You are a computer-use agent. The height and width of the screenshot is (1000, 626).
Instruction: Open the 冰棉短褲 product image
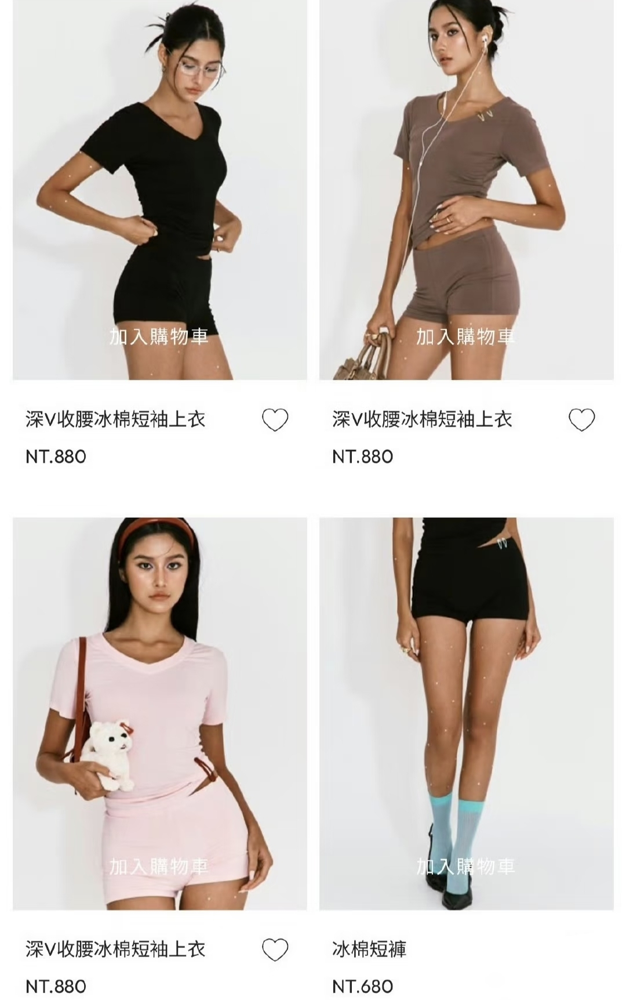click(467, 714)
